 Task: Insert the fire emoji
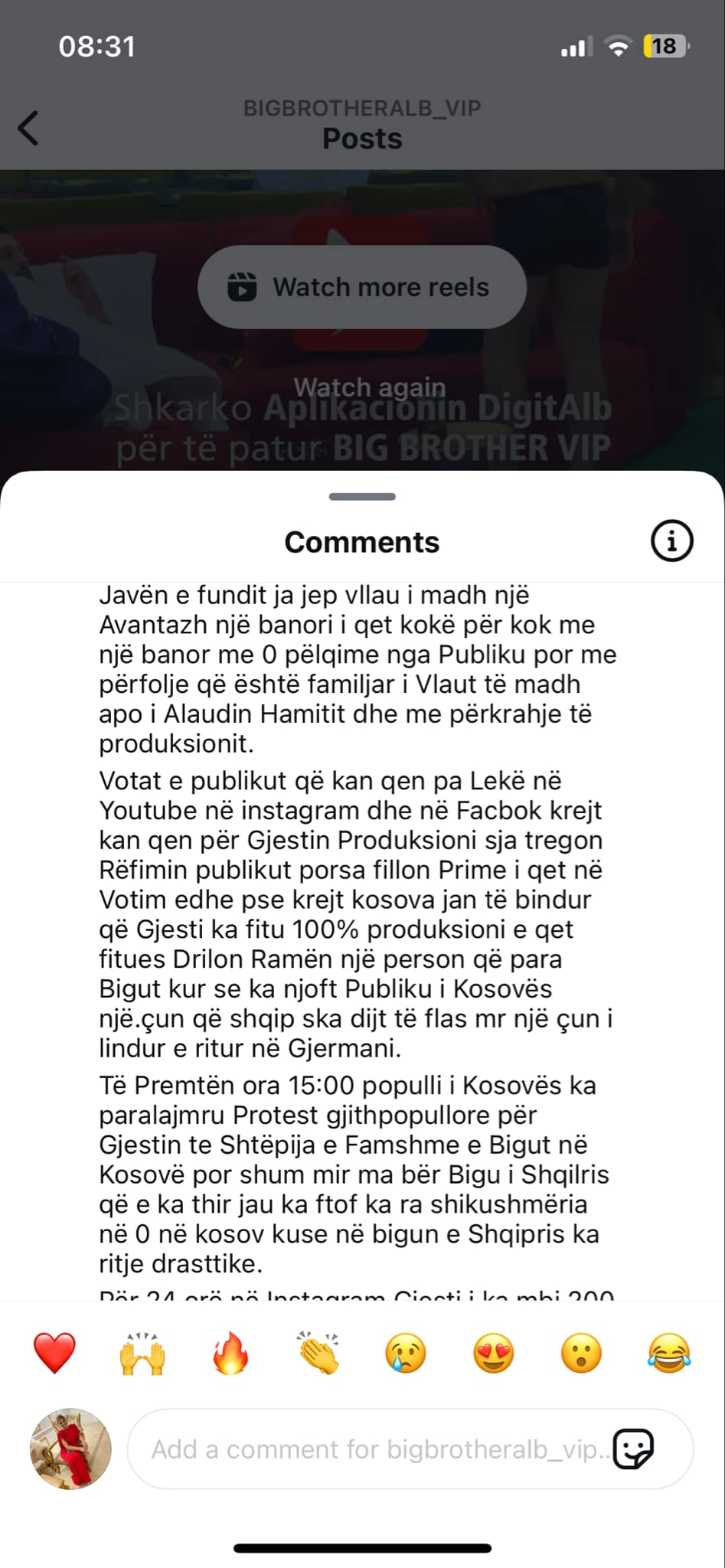(x=230, y=1353)
